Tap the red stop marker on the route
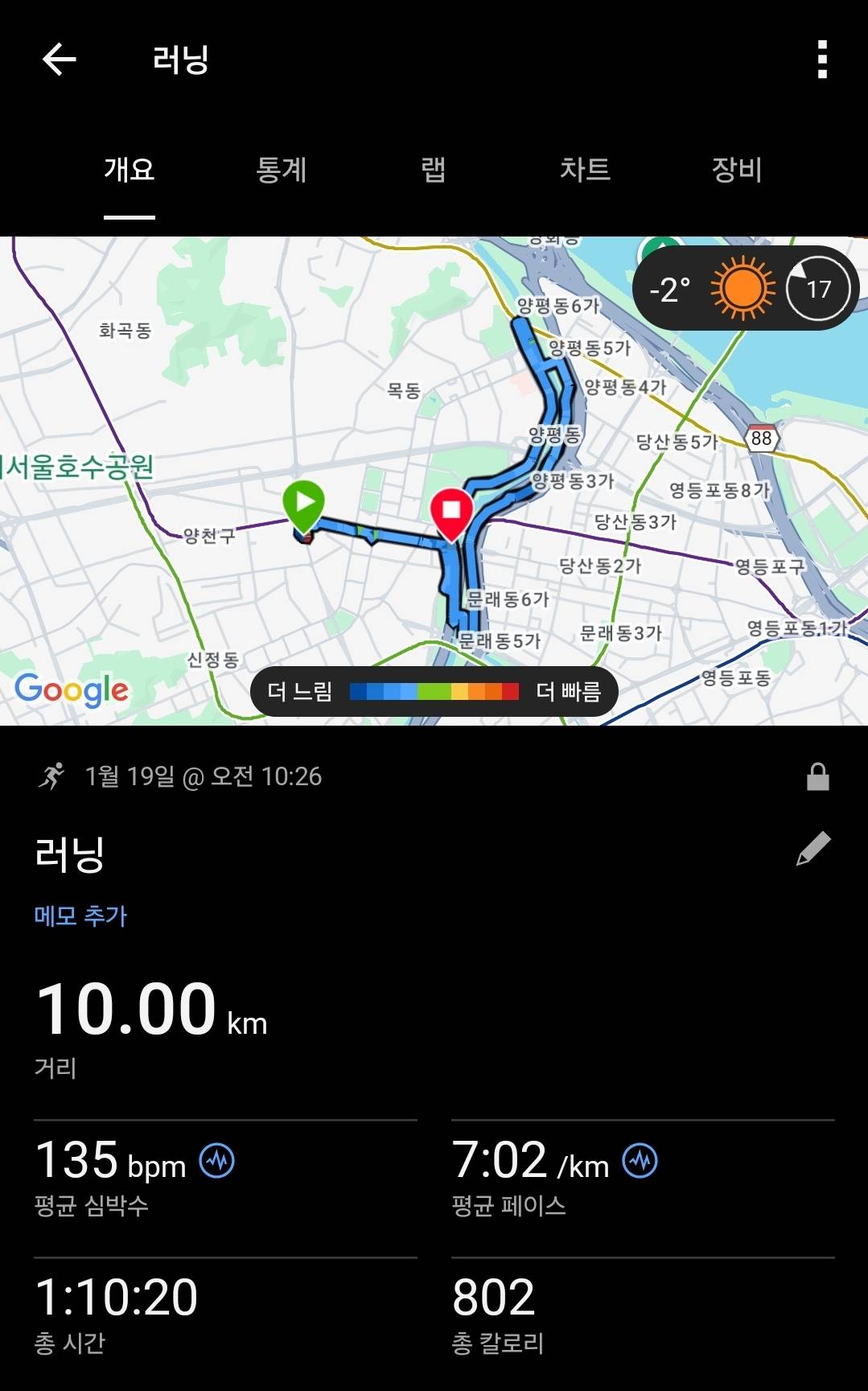 [451, 507]
